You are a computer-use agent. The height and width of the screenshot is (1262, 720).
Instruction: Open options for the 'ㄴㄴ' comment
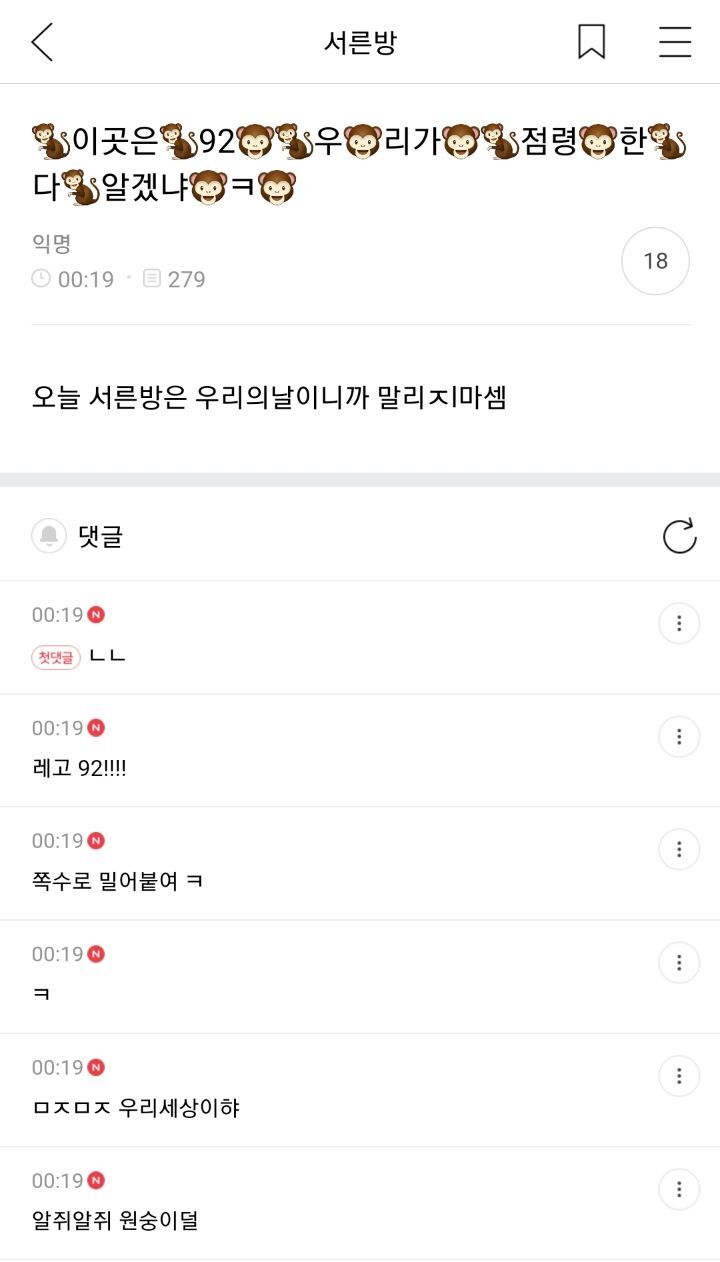pyautogui.click(x=679, y=624)
